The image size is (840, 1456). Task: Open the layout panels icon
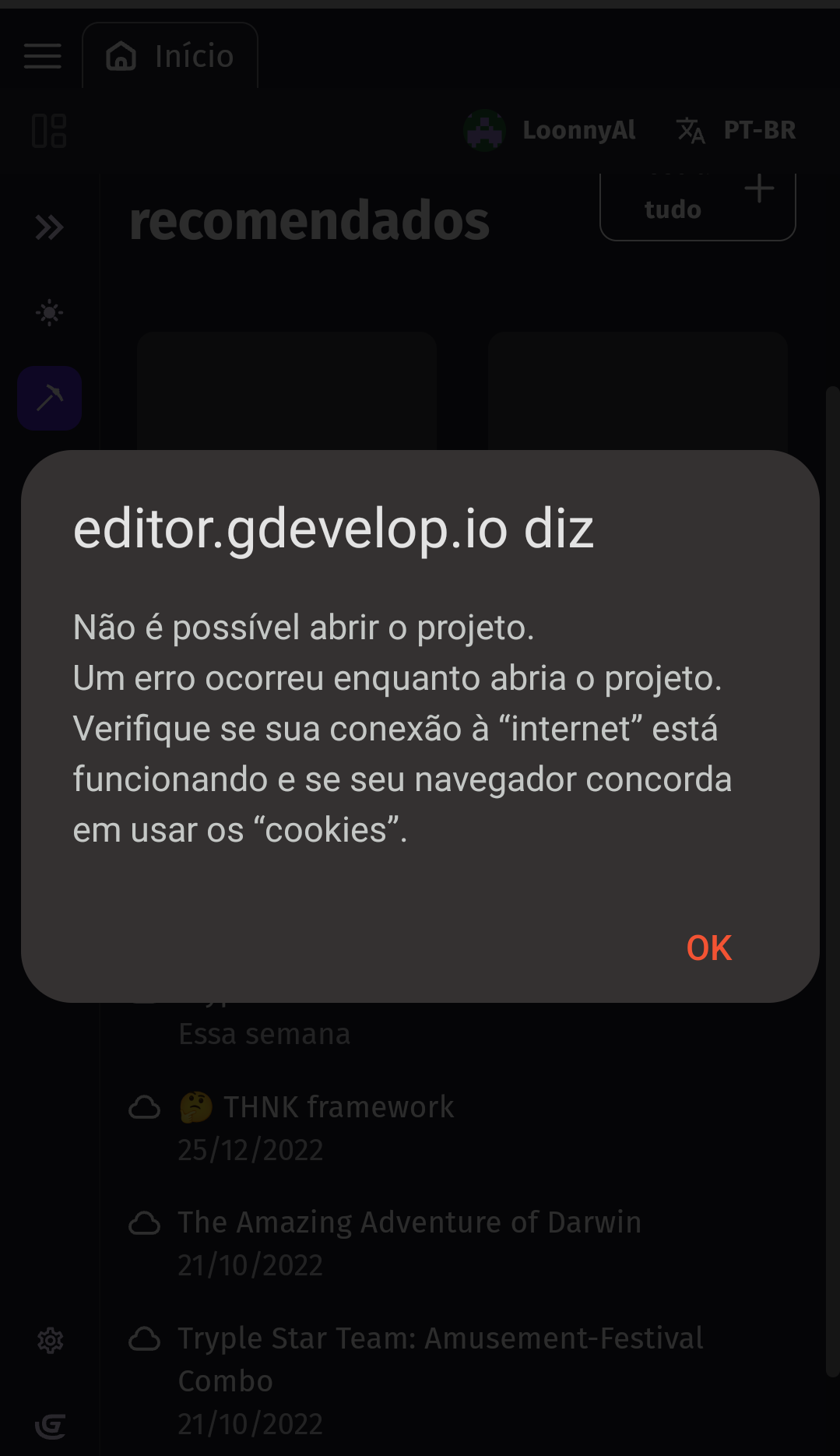coord(49,130)
